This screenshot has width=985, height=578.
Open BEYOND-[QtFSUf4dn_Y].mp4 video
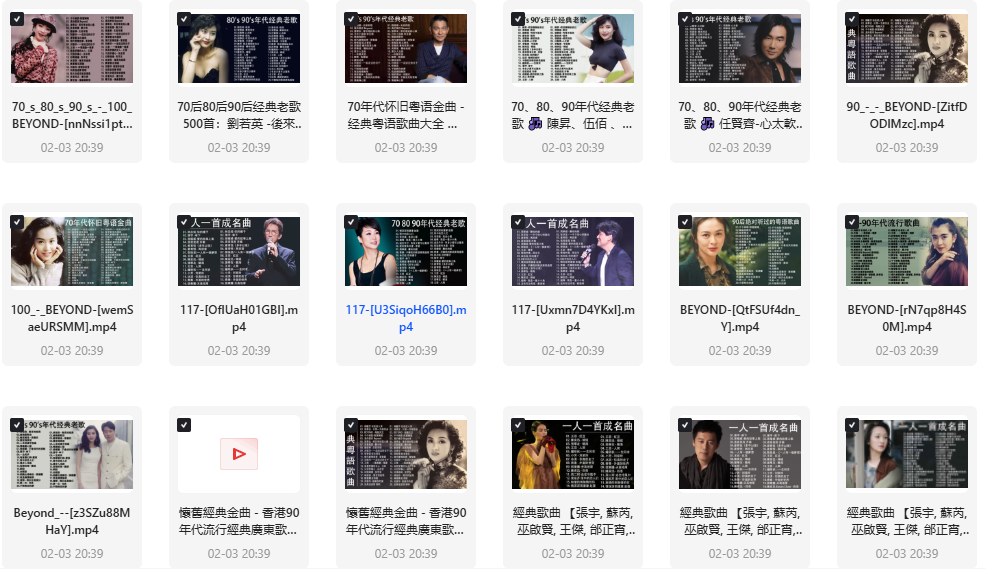(x=741, y=251)
